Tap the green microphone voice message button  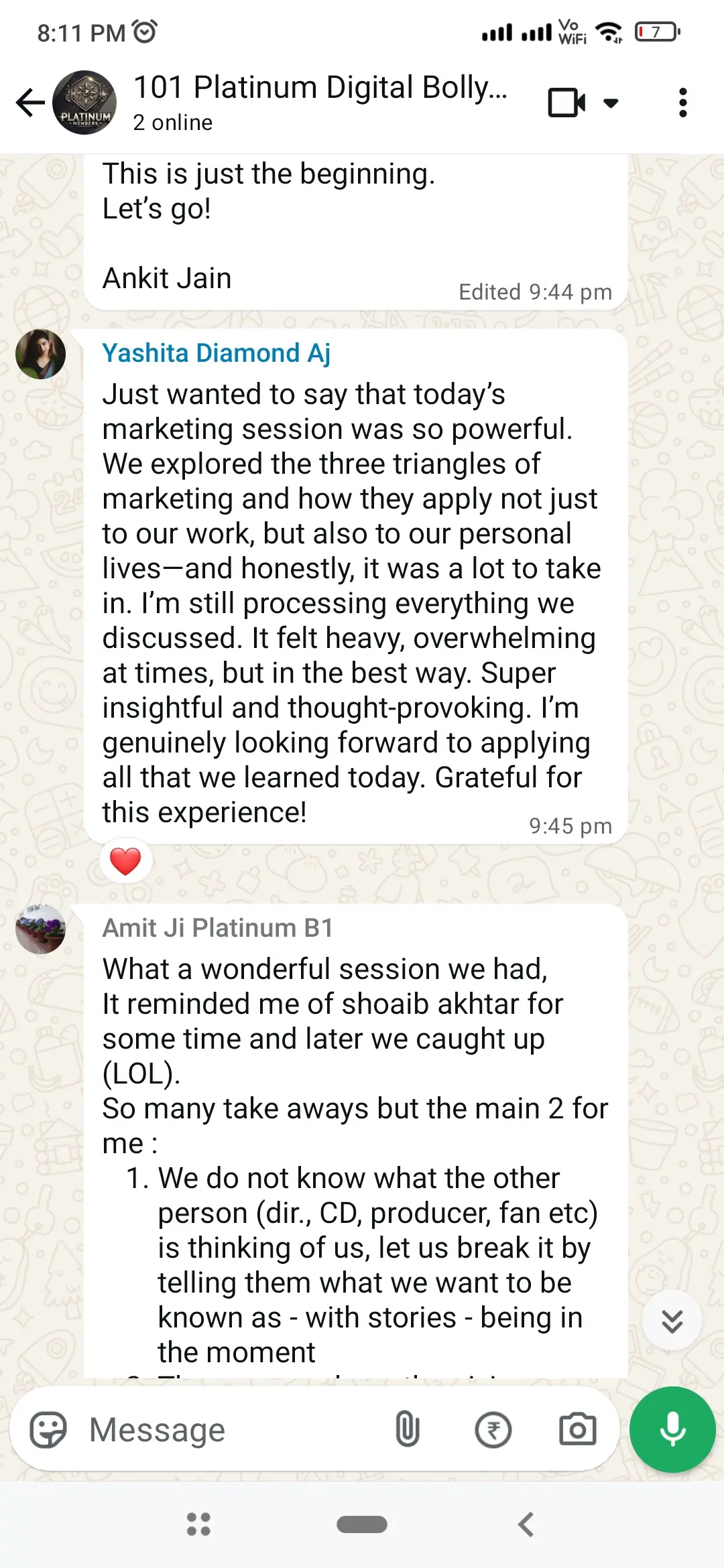coord(672,1430)
